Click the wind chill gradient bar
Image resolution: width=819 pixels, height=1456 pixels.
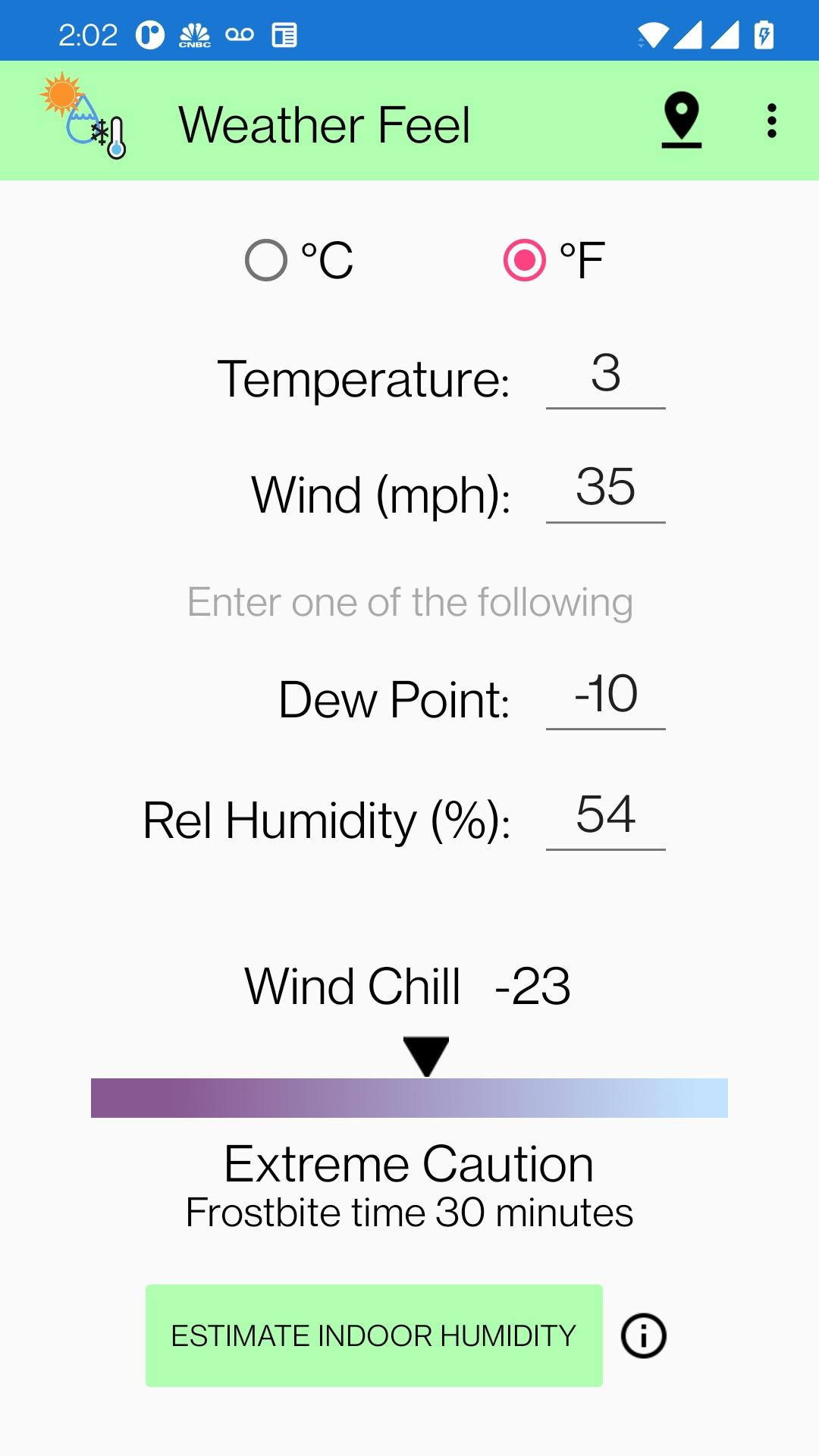coord(409,1098)
